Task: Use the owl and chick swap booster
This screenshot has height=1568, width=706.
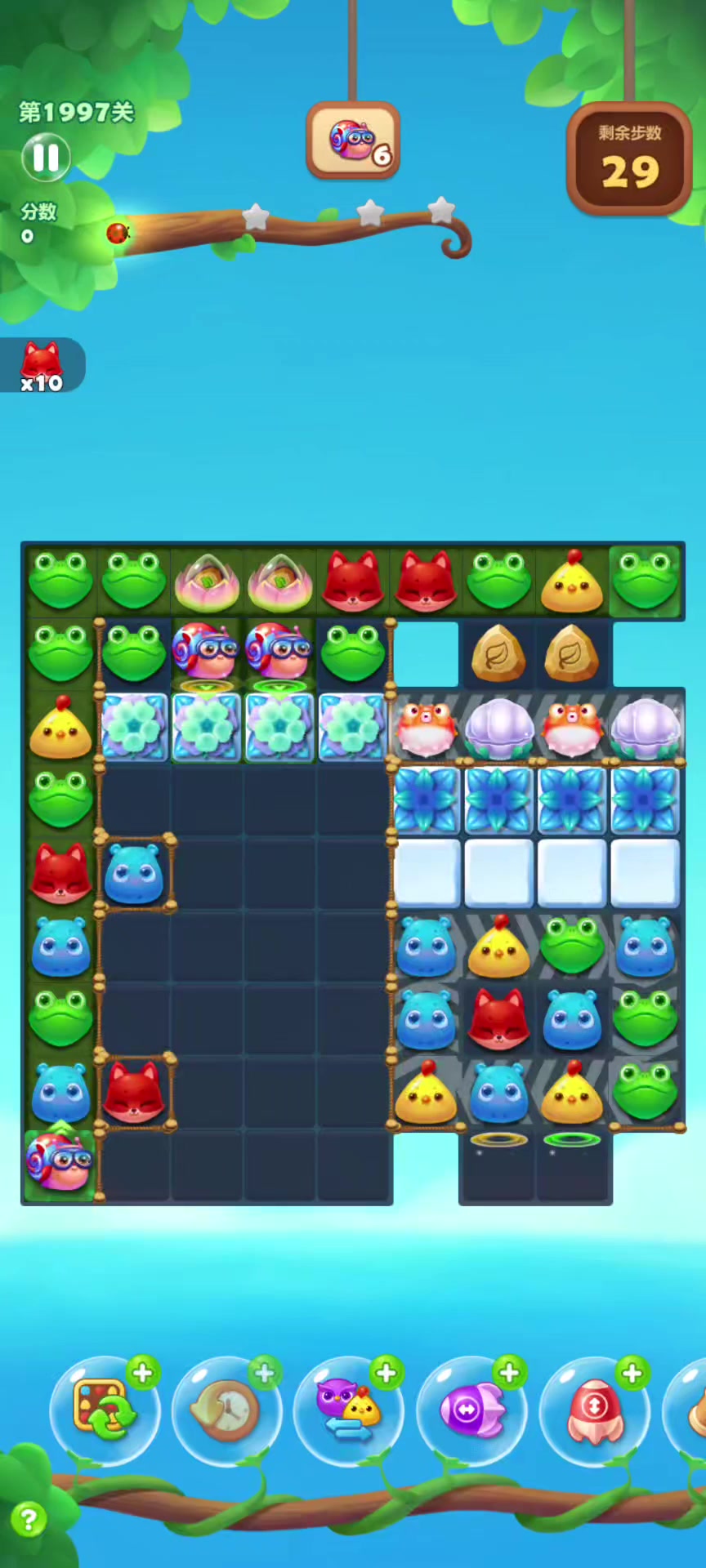Action: pyautogui.click(x=347, y=1410)
